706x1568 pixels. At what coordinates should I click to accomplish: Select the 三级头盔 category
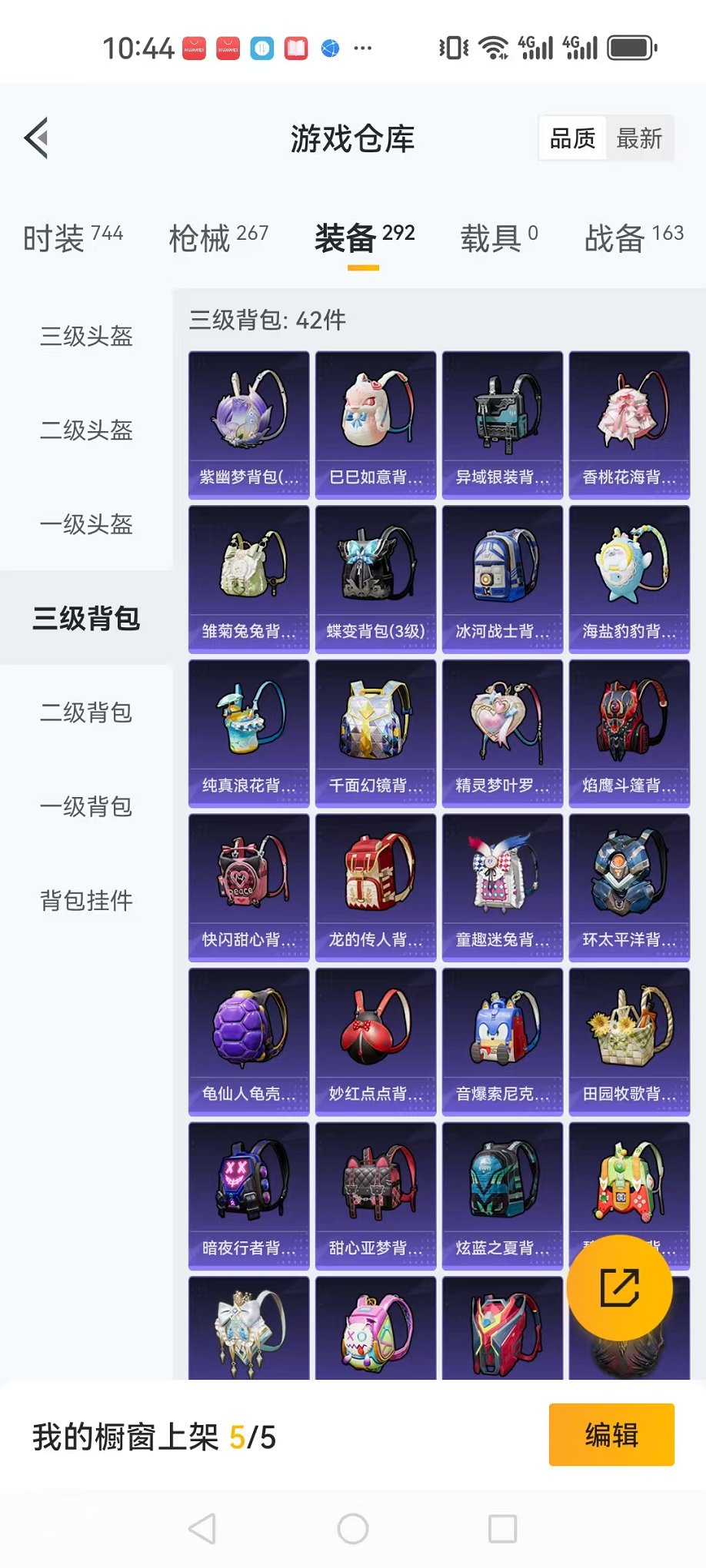click(x=86, y=337)
